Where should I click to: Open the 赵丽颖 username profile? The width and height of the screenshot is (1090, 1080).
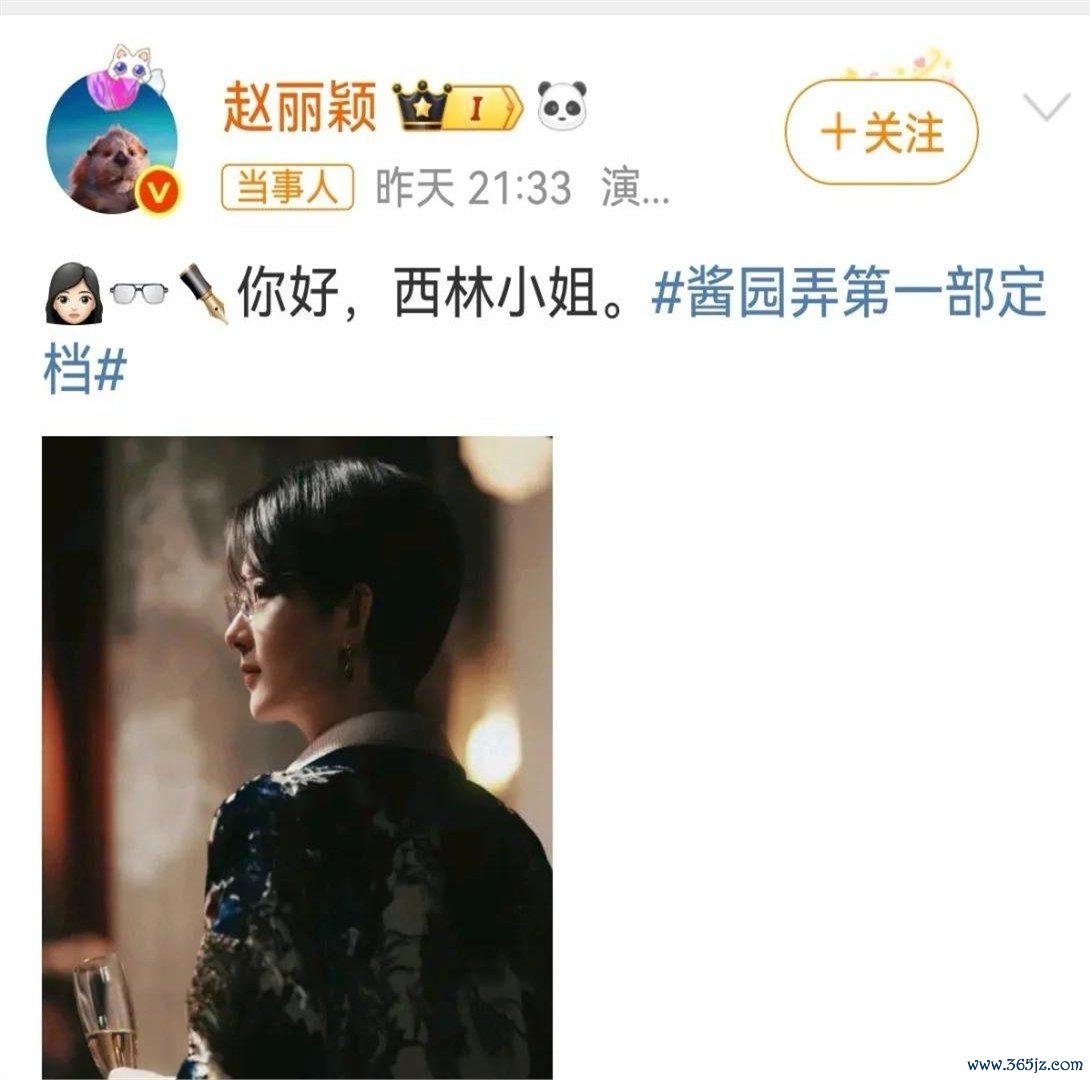tap(300, 107)
